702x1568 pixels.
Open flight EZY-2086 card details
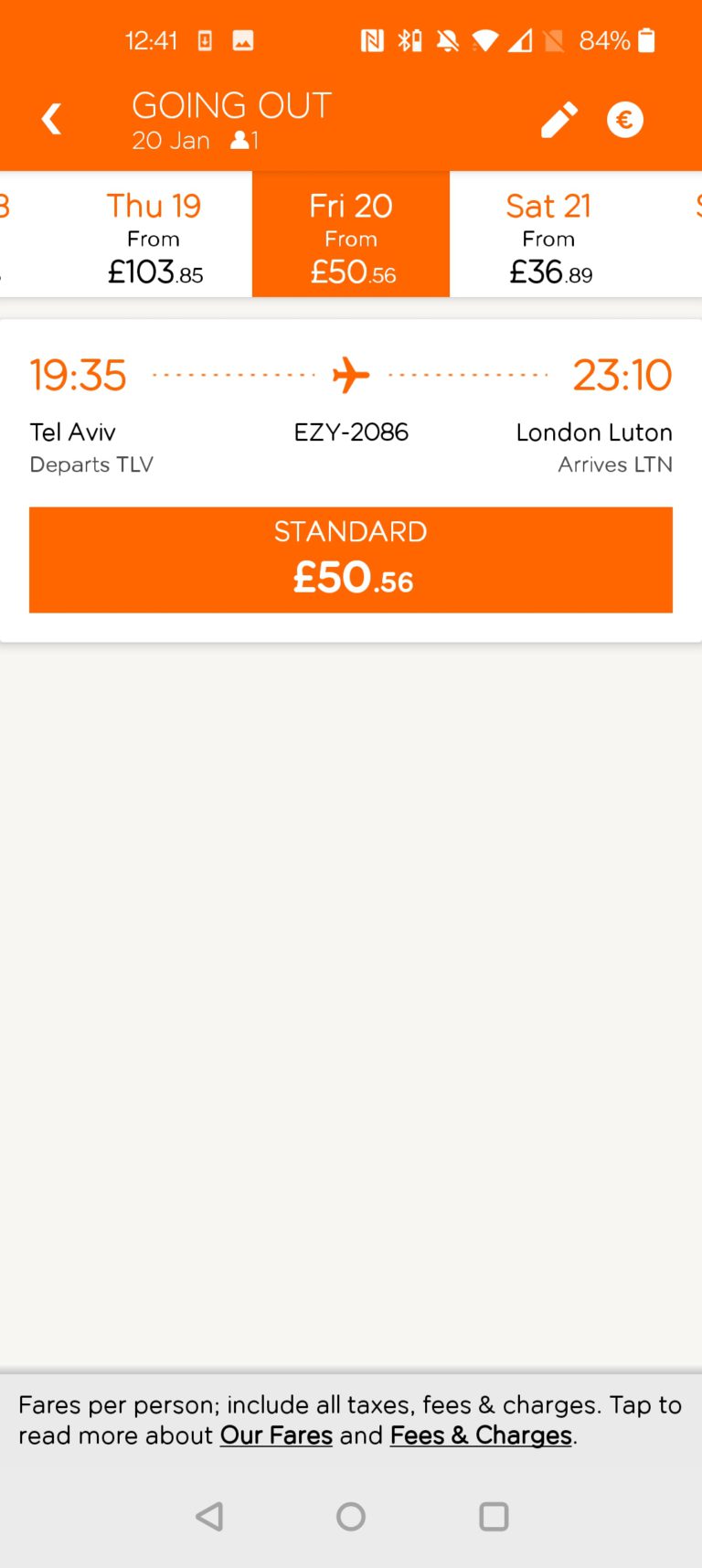(351, 411)
